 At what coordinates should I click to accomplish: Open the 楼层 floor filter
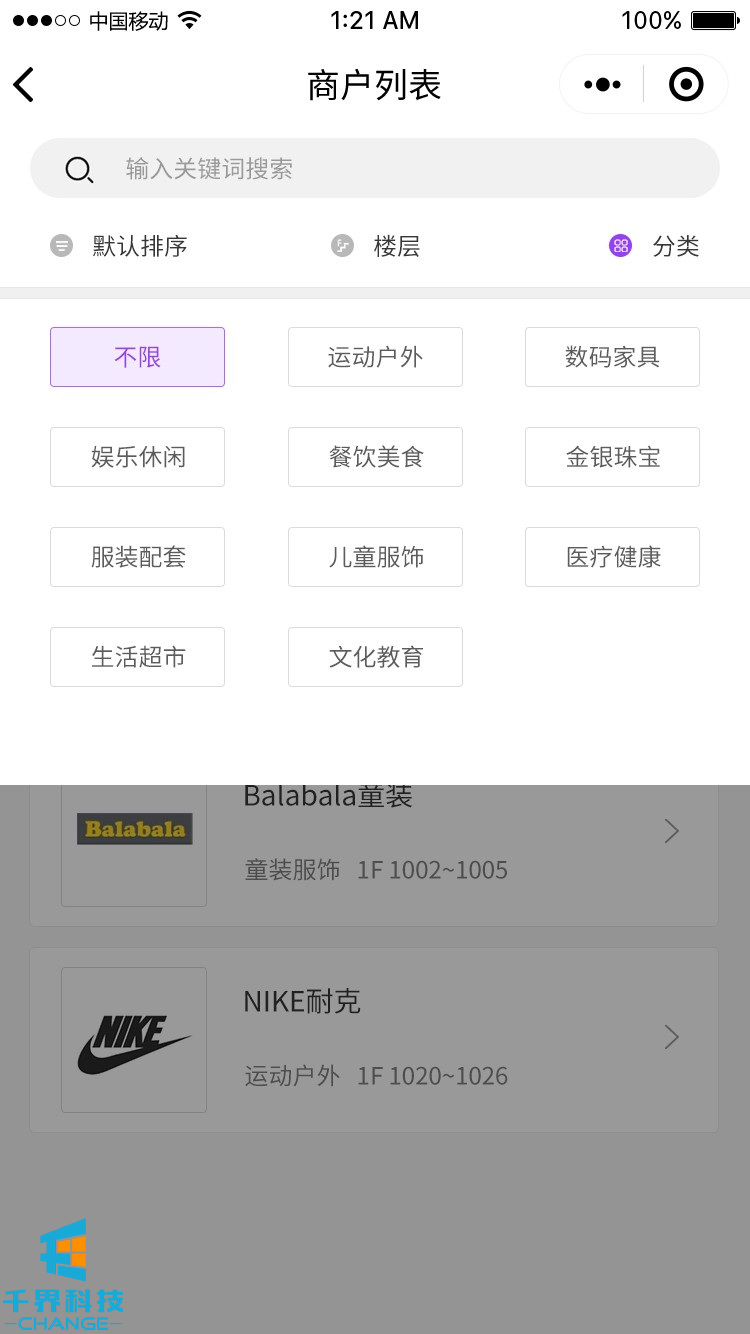376,246
